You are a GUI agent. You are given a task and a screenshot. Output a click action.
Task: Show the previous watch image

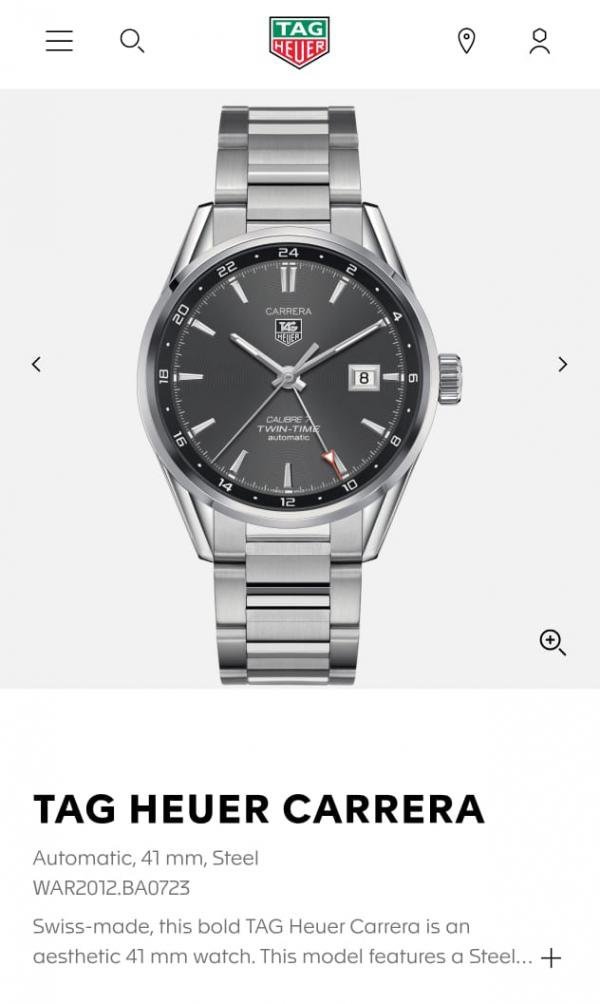pyautogui.click(x=36, y=364)
